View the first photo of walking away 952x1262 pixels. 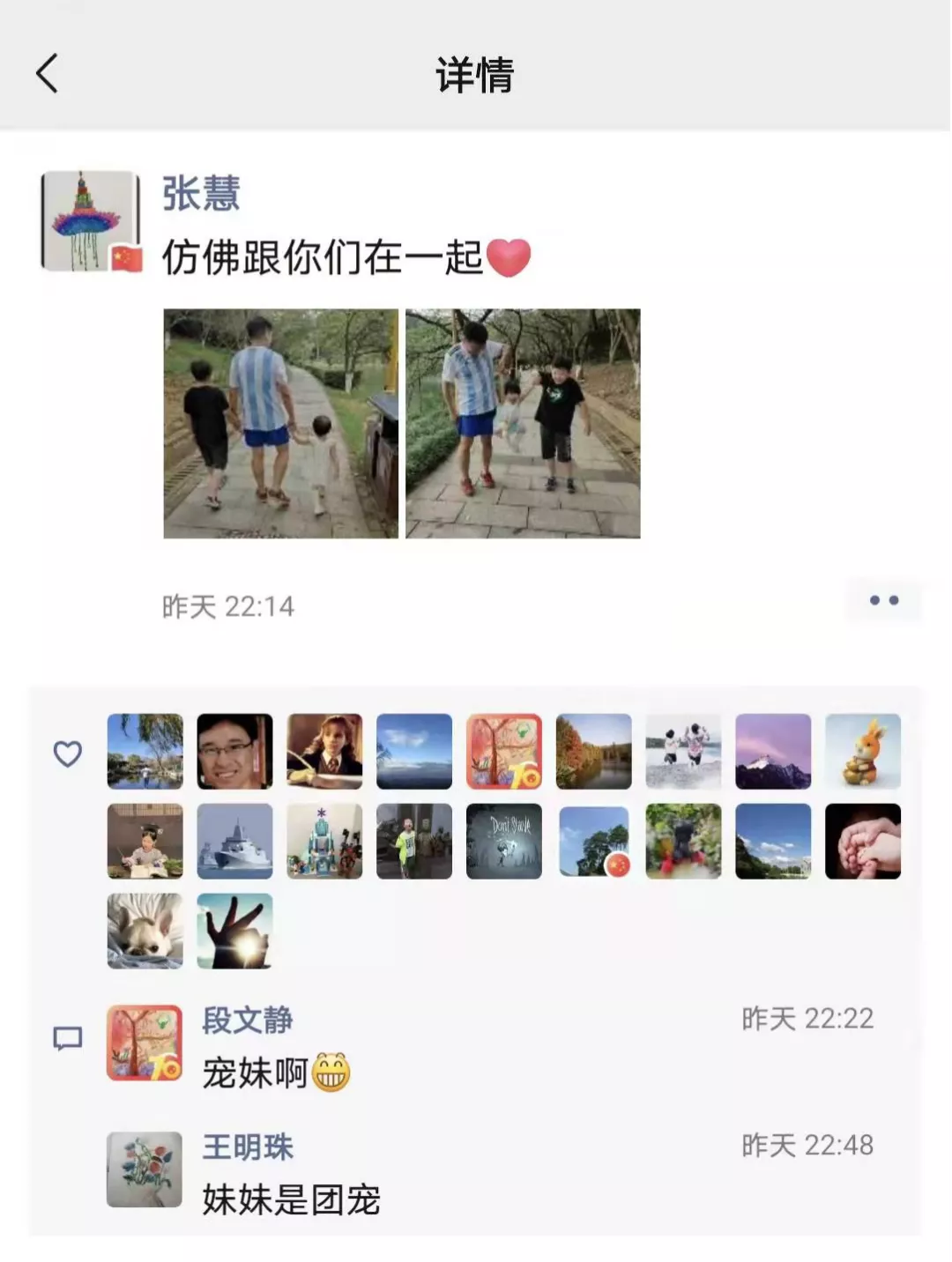click(x=280, y=423)
